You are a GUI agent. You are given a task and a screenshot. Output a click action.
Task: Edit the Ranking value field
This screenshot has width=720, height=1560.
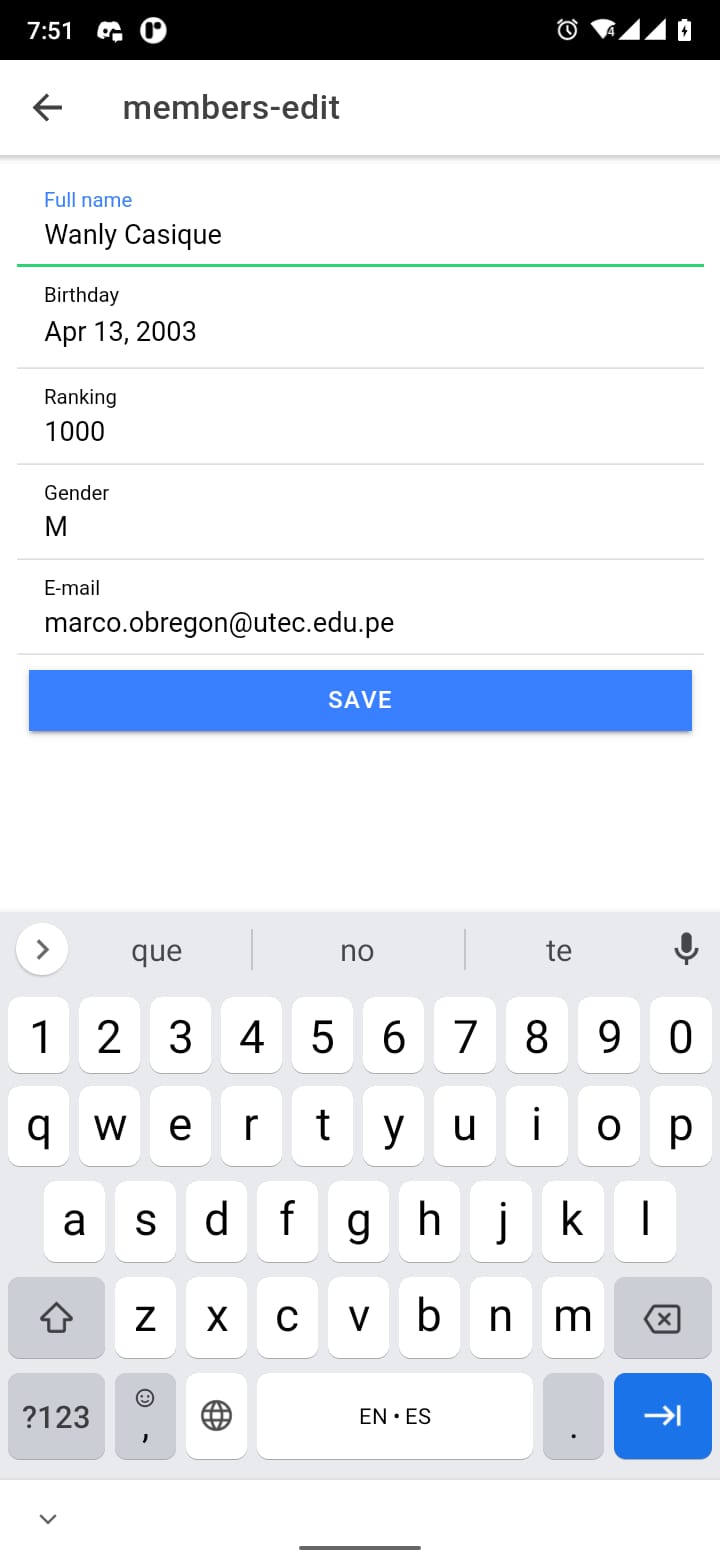[360, 431]
